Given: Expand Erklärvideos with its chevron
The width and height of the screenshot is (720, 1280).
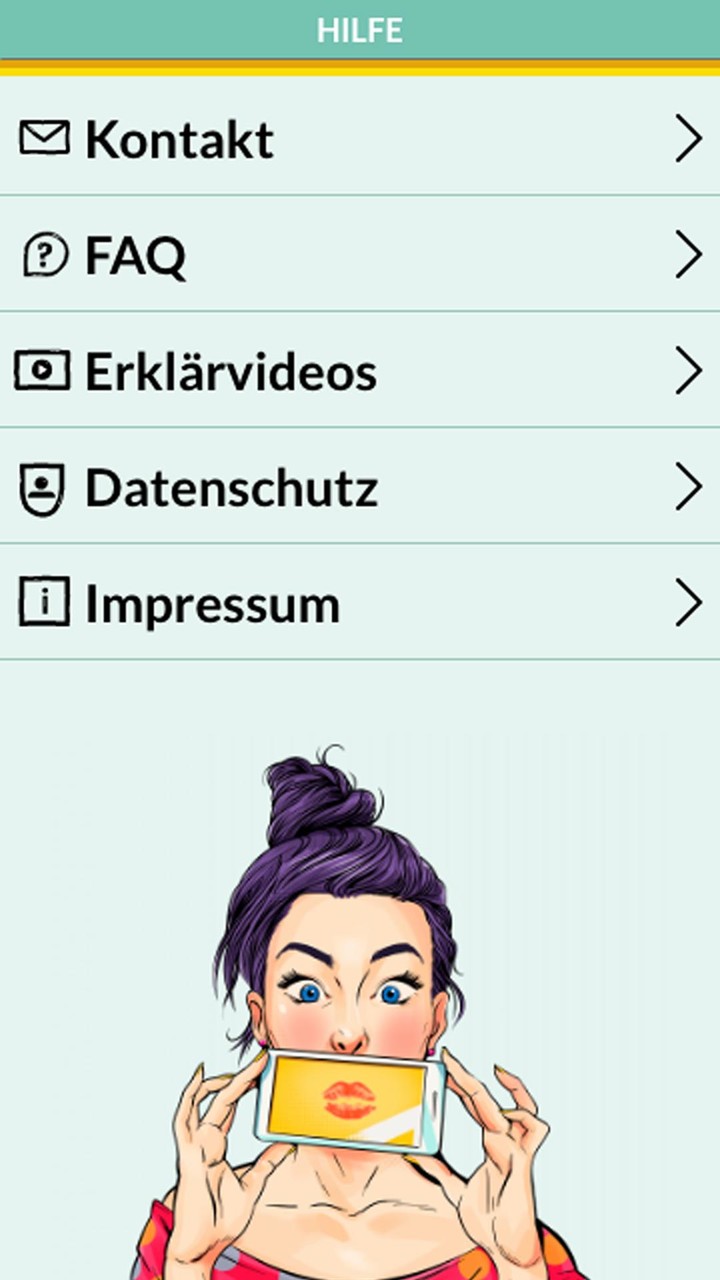Looking at the screenshot, I should tap(689, 370).
